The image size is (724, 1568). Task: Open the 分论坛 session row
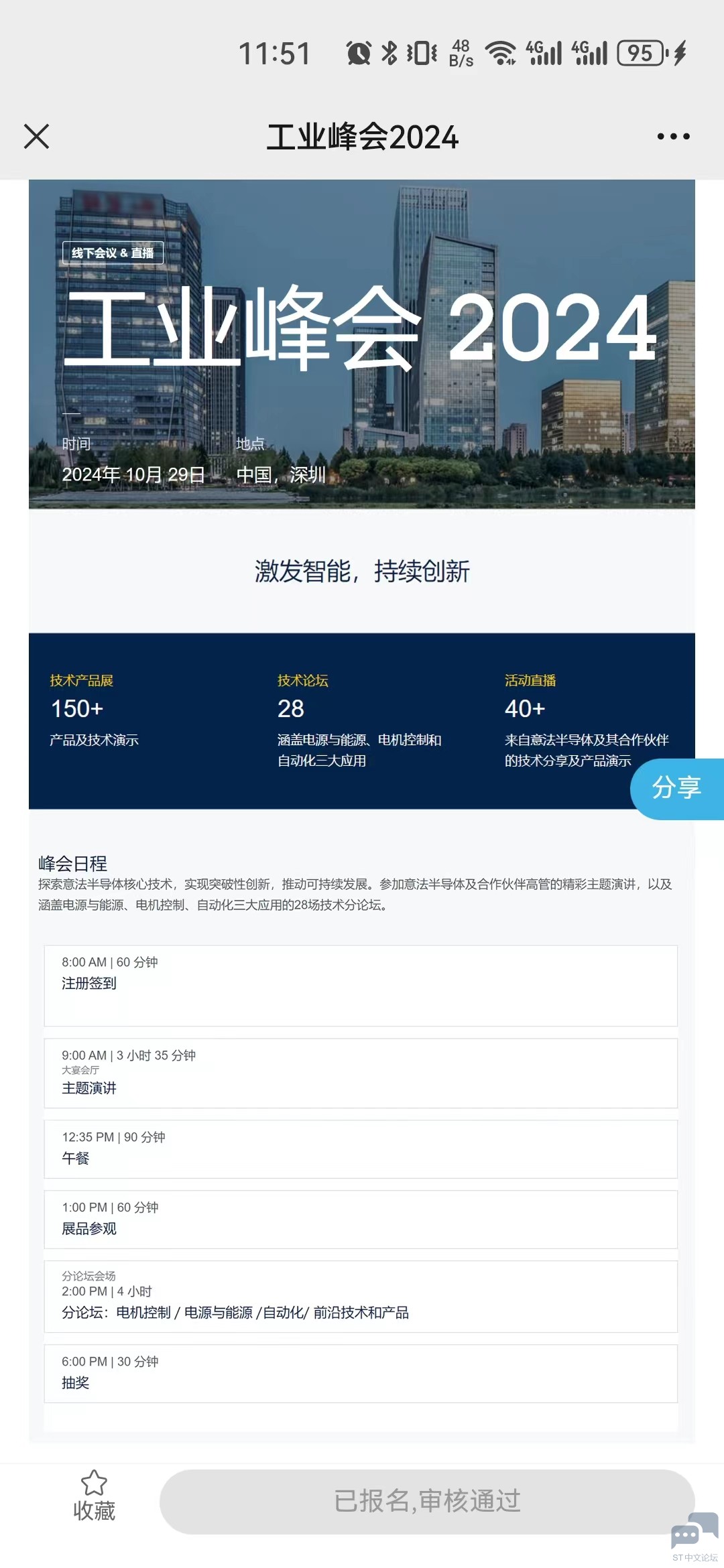pyautogui.click(x=361, y=1296)
